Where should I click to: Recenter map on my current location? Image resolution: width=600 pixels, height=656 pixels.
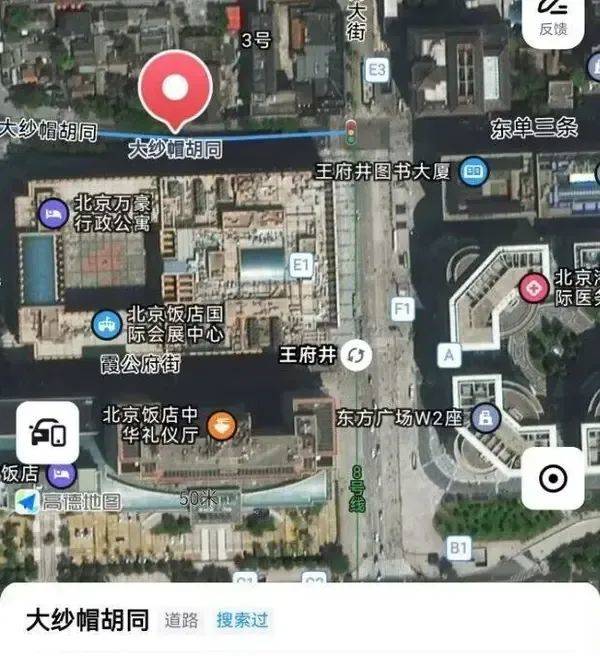tap(552, 478)
